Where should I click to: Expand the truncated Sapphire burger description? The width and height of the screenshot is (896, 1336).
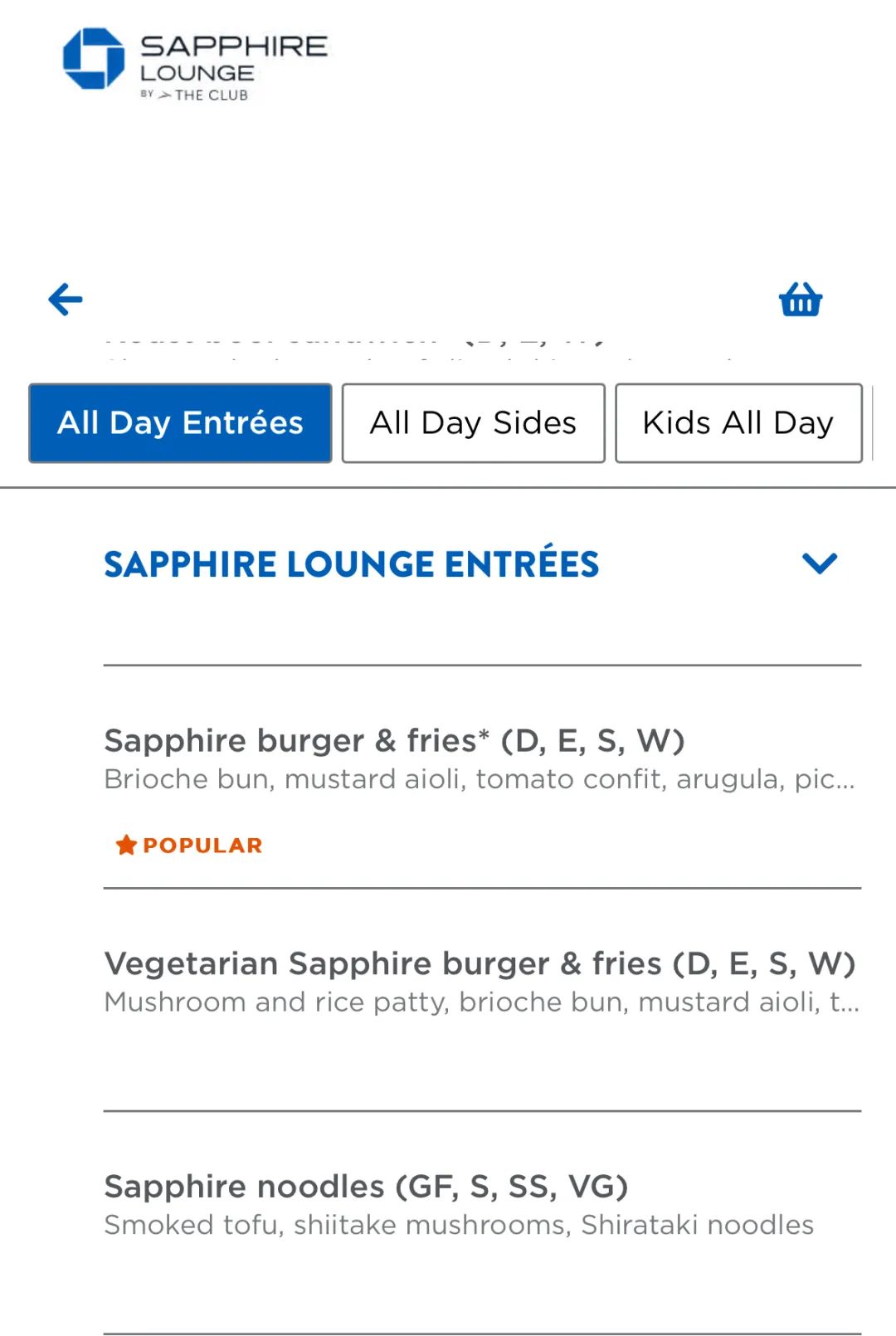pos(479,778)
